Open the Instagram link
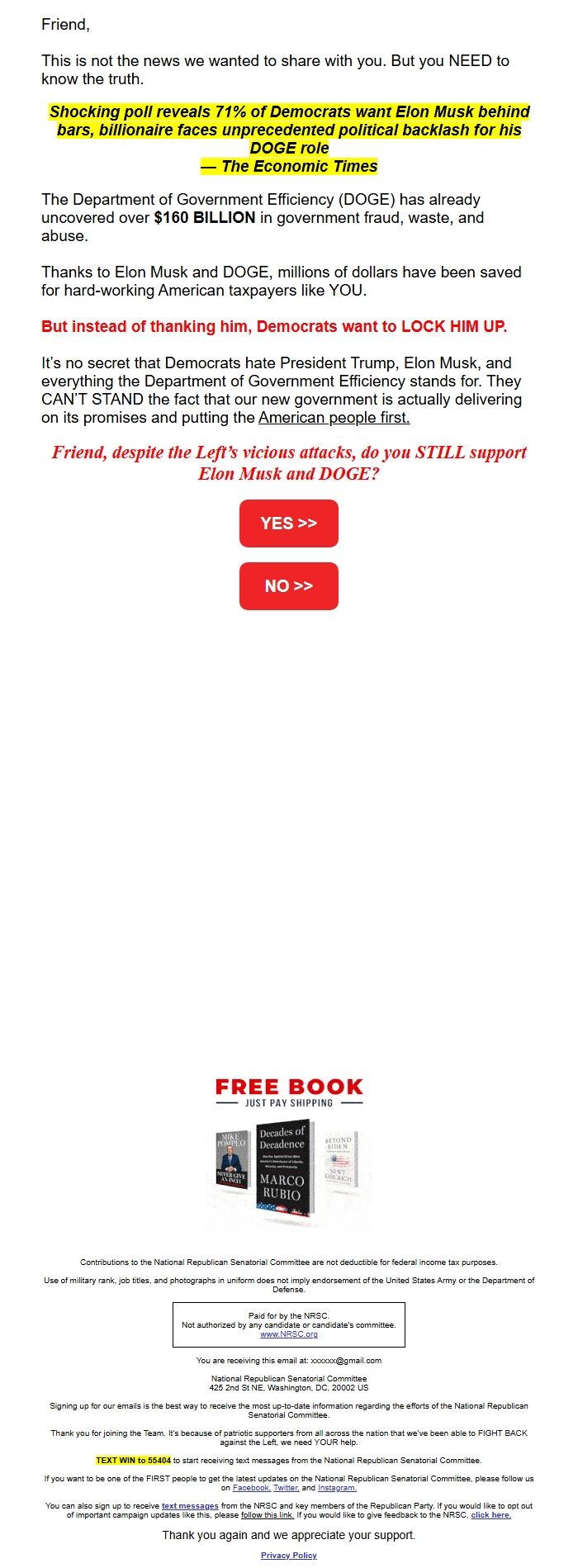578x1568 pixels. tap(337, 1487)
